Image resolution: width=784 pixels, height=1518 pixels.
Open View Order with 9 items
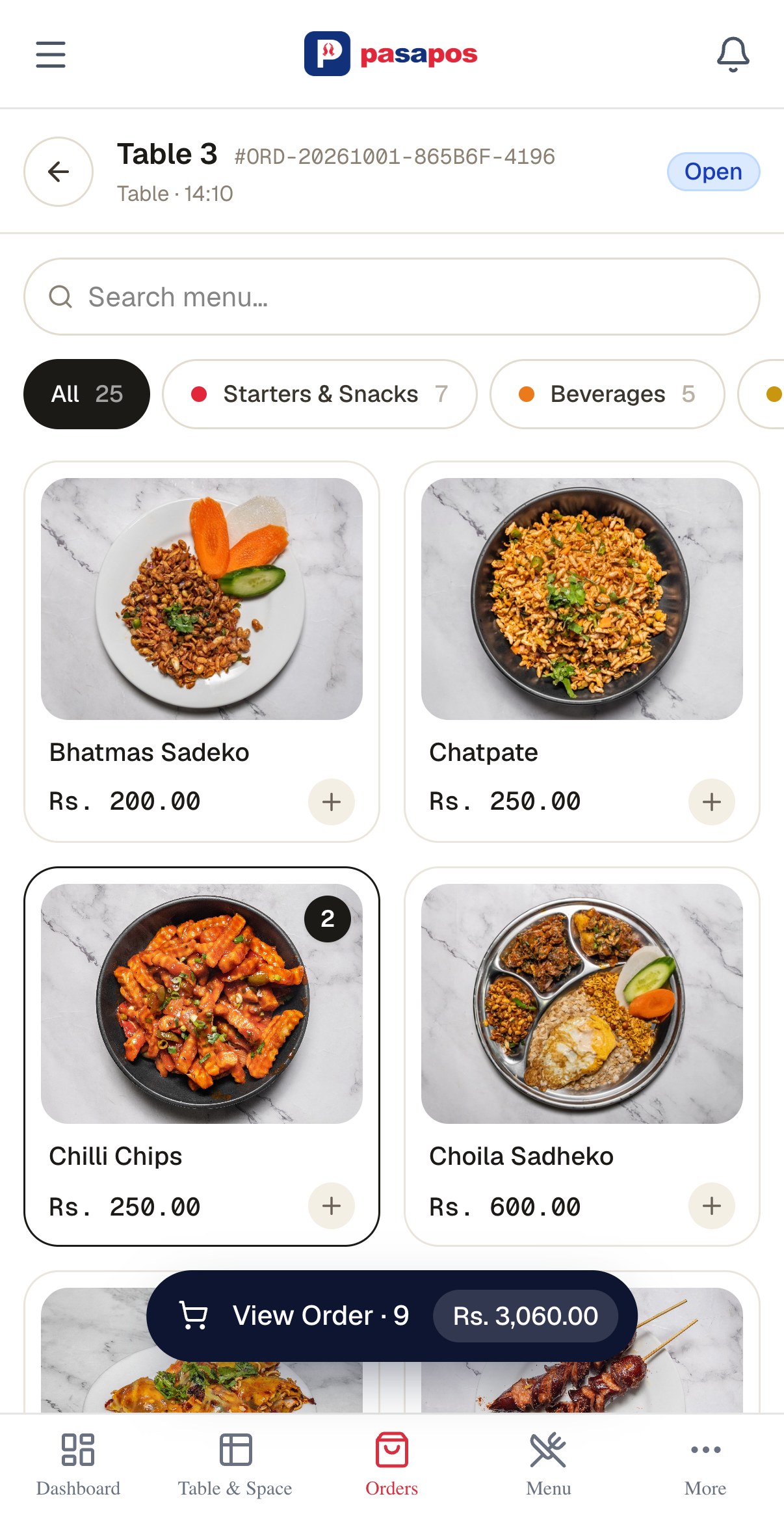(x=392, y=1316)
